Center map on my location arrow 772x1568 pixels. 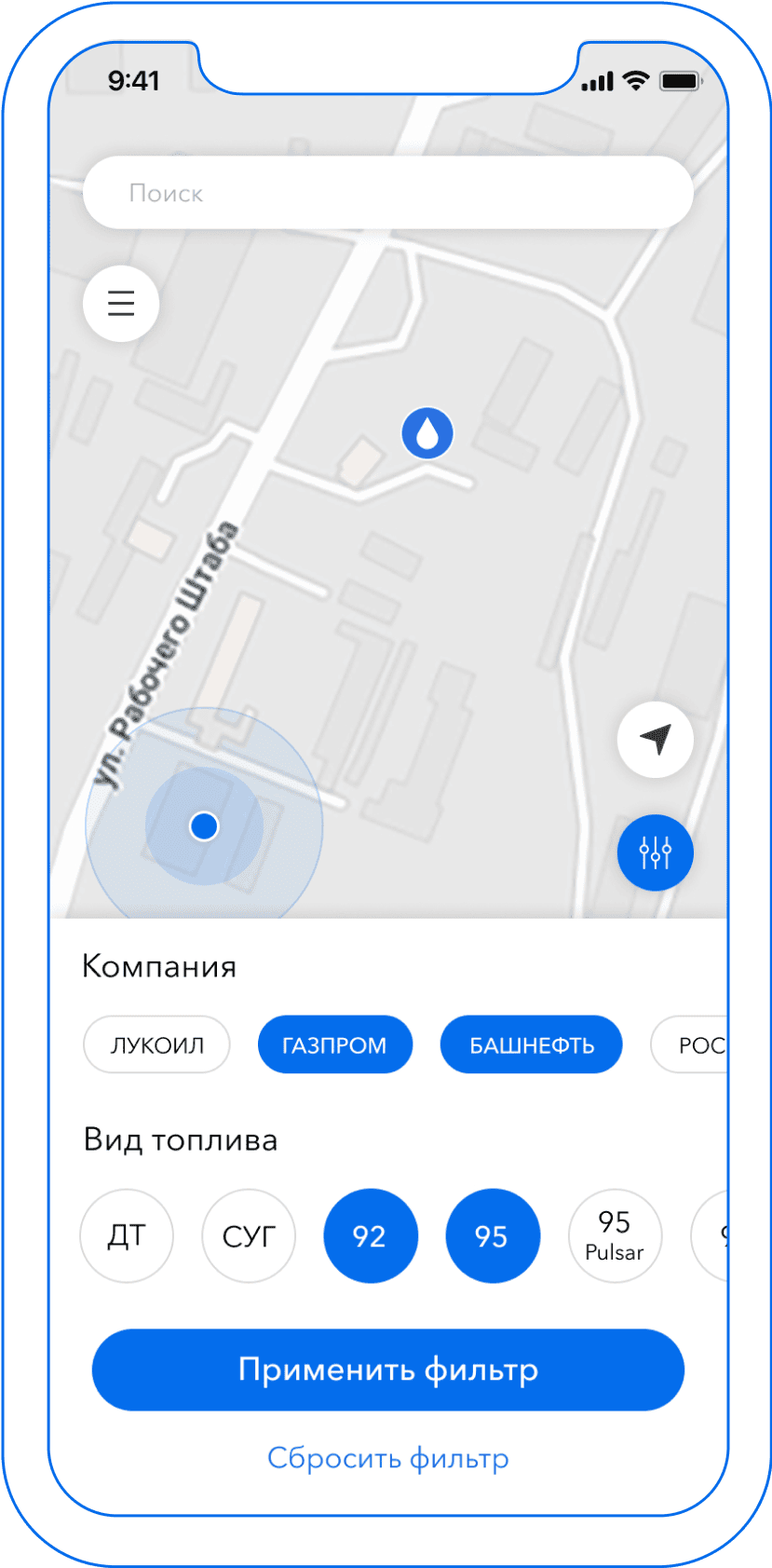point(655,740)
